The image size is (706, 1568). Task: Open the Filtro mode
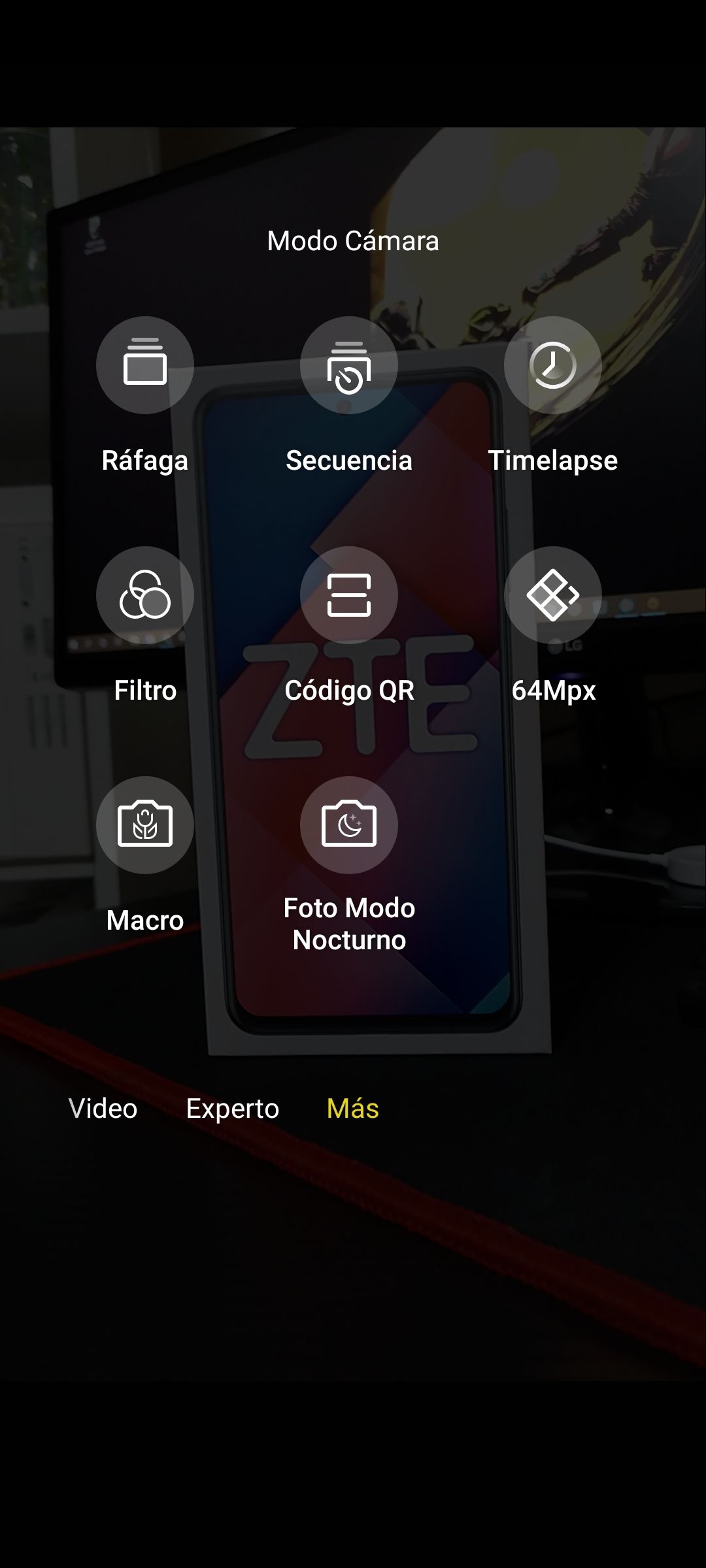coord(145,595)
